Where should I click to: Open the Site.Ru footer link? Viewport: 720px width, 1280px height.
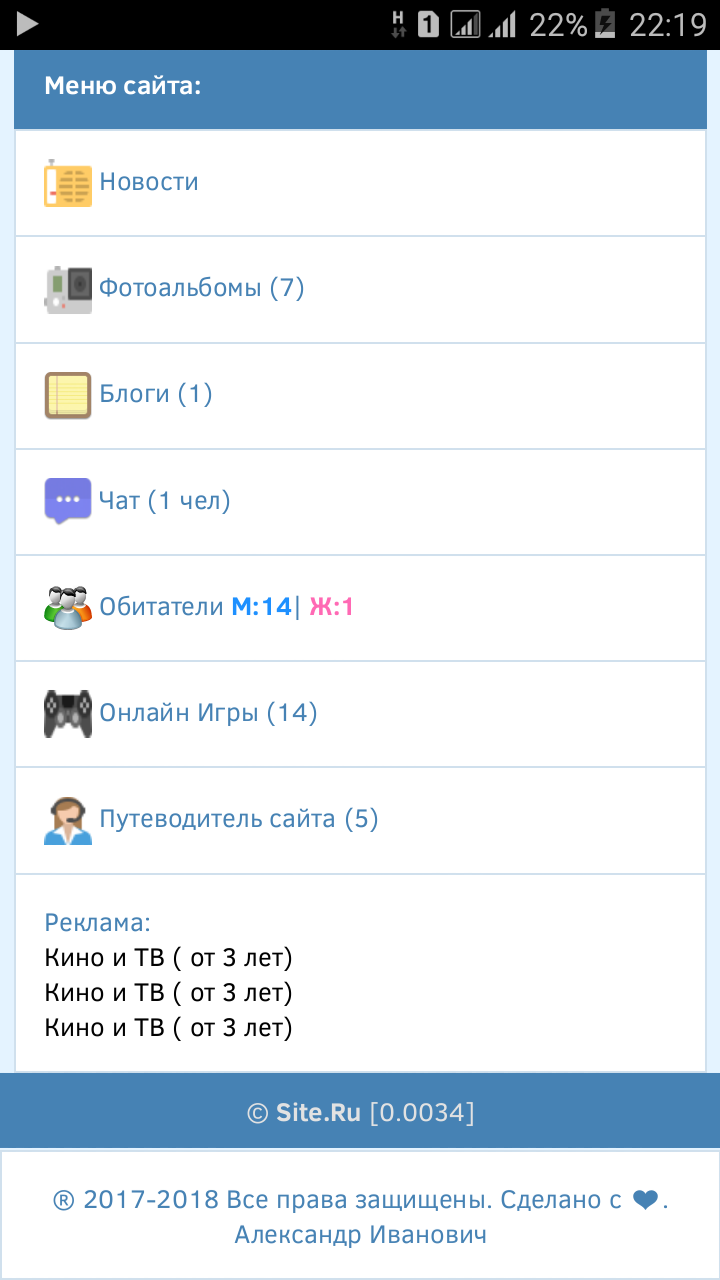click(318, 1113)
